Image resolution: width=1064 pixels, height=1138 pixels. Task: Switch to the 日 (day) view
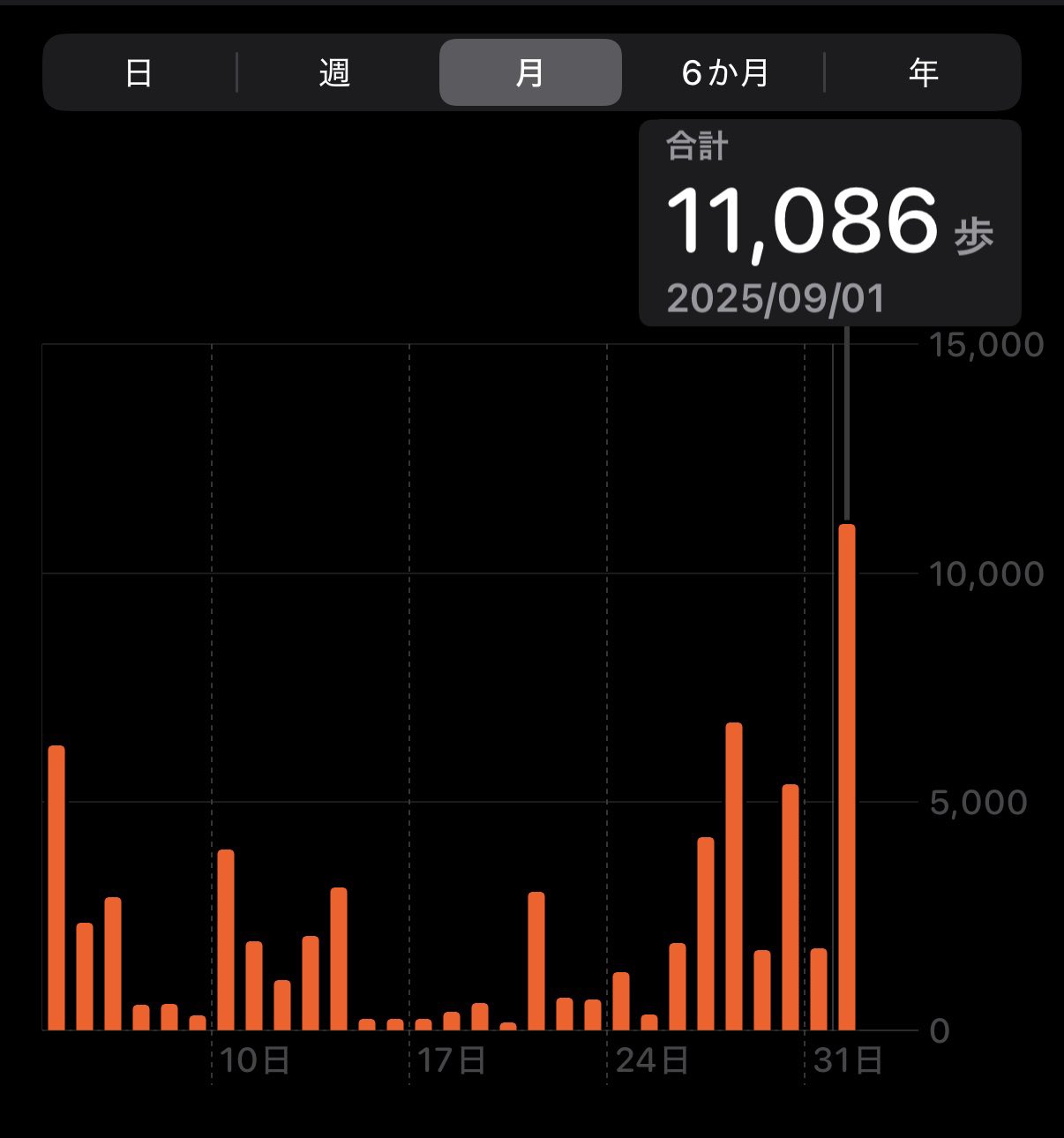point(139,72)
